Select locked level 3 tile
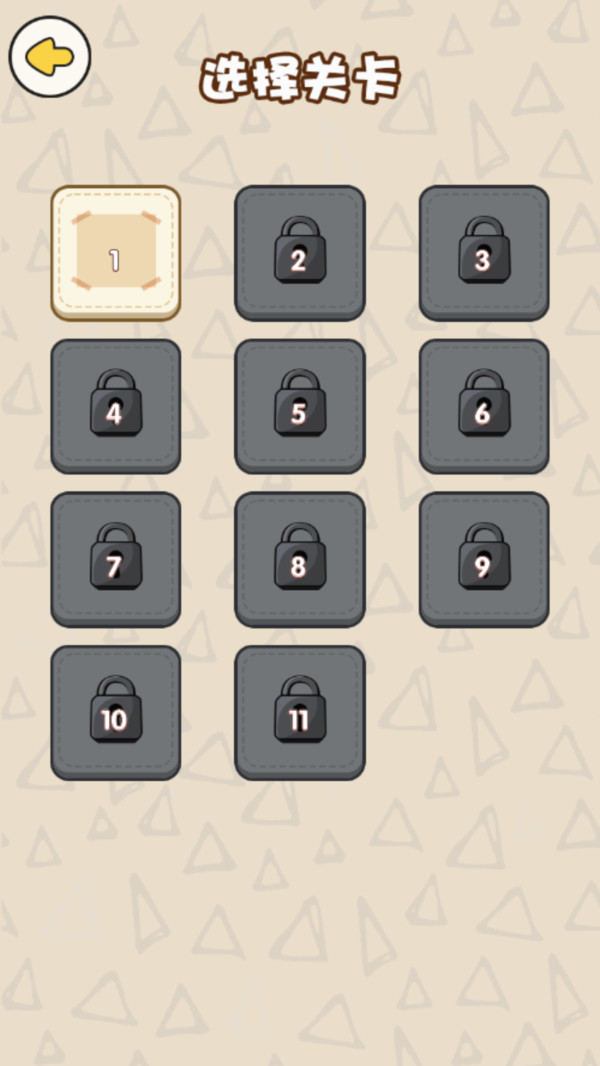The image size is (600, 1066). pyautogui.click(x=484, y=253)
